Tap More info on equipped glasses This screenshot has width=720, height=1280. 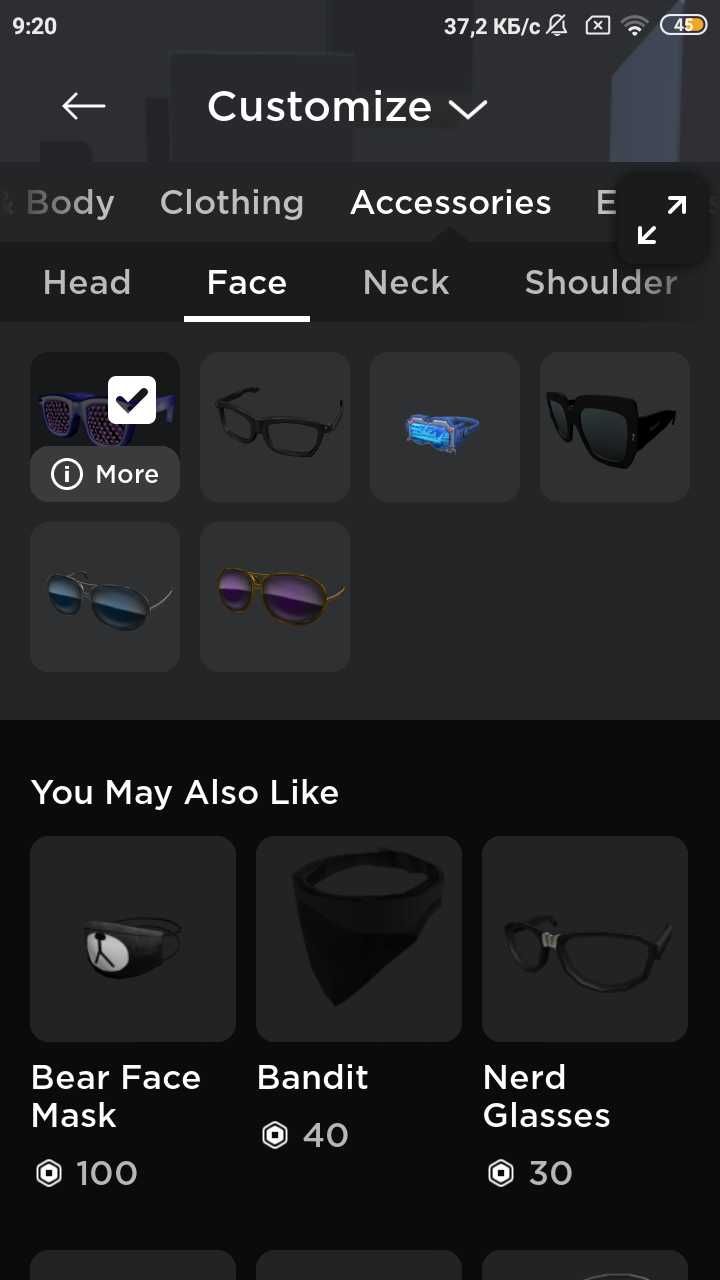pos(105,474)
